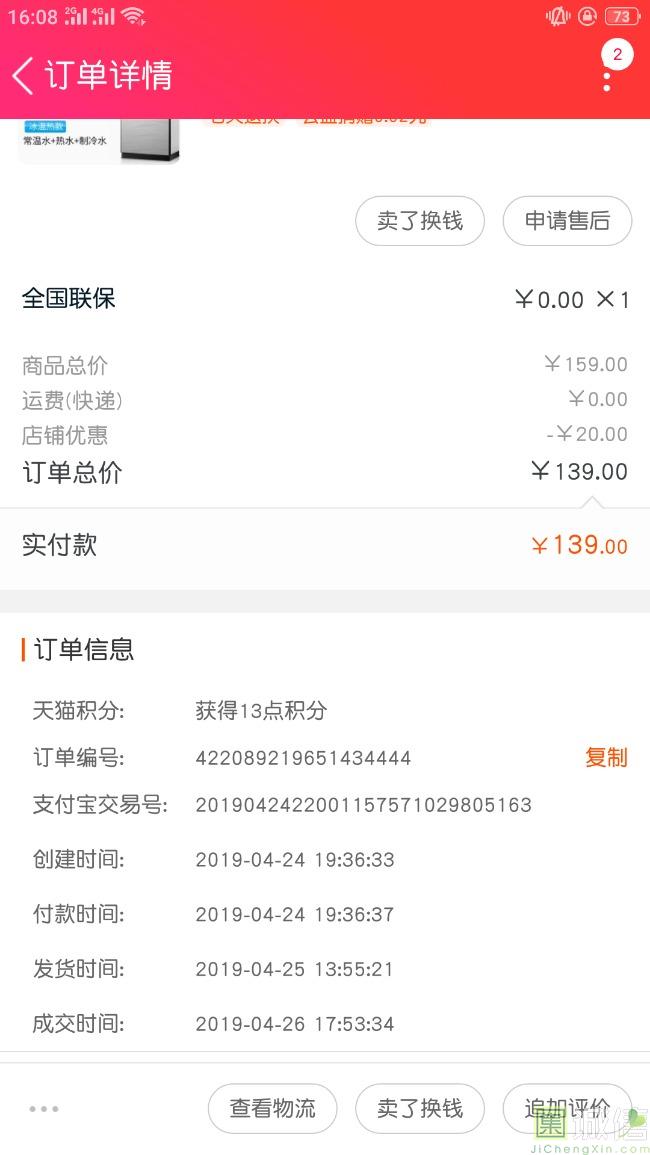
Task: Add a follow-up review via 追加评价
Action: coord(567,1108)
